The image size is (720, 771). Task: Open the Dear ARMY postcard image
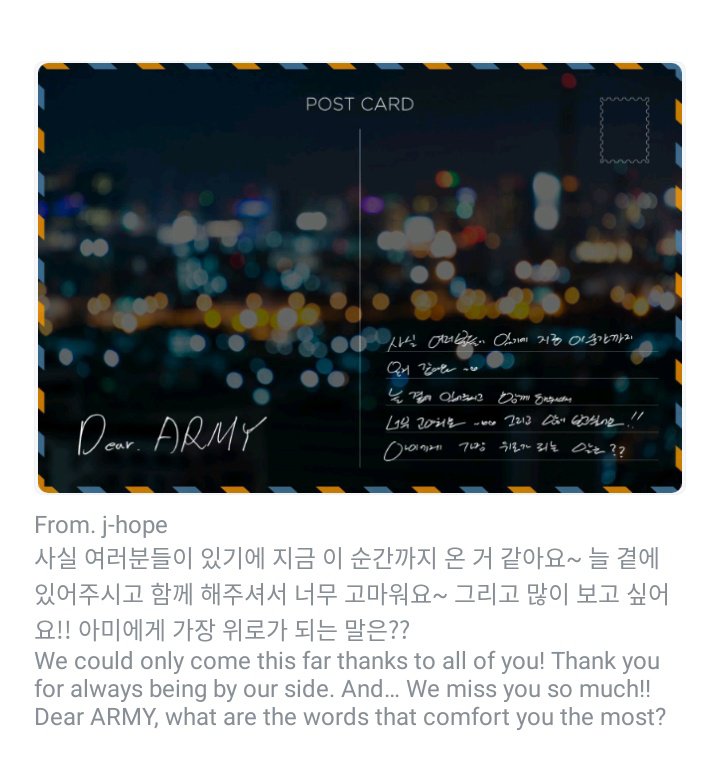point(360,278)
